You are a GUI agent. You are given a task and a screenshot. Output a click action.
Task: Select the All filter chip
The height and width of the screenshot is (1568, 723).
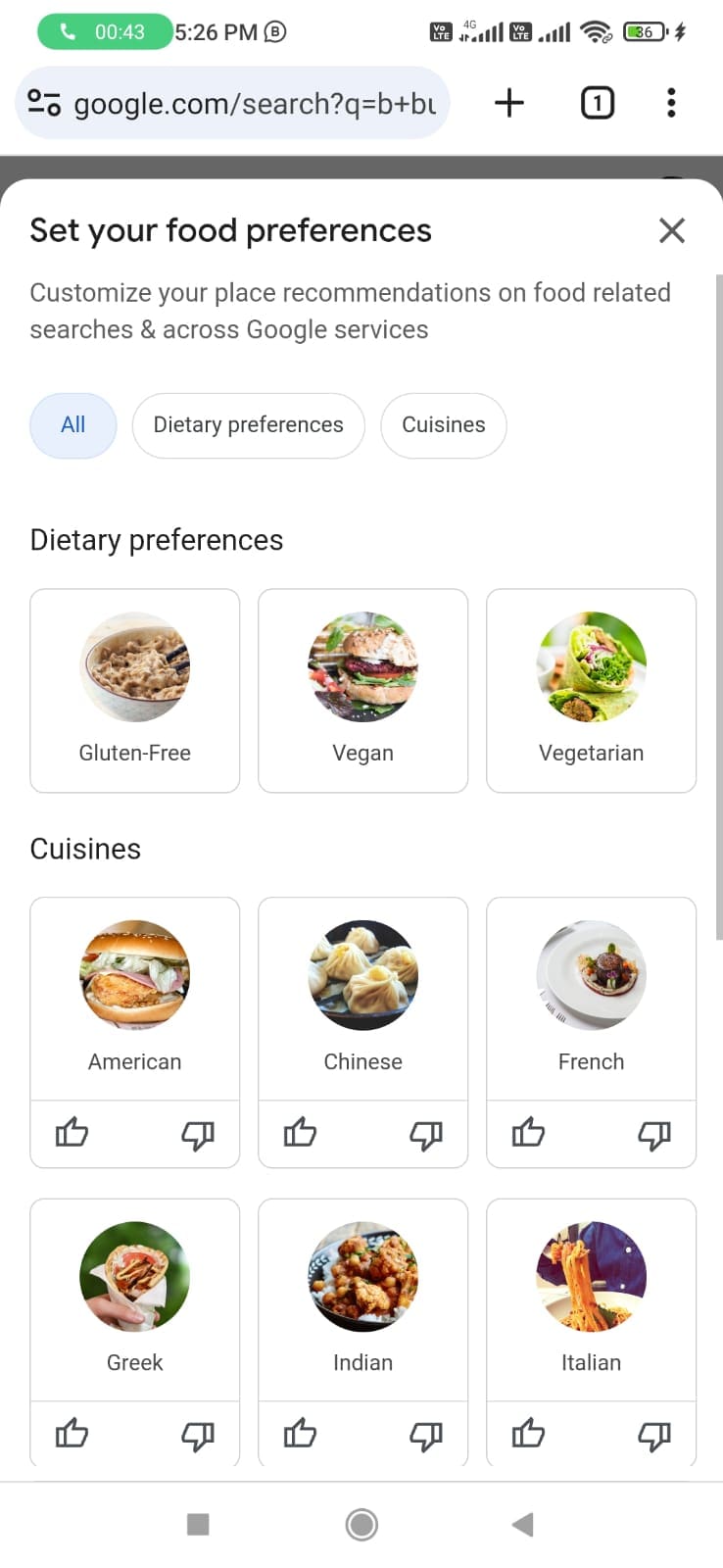click(x=72, y=425)
